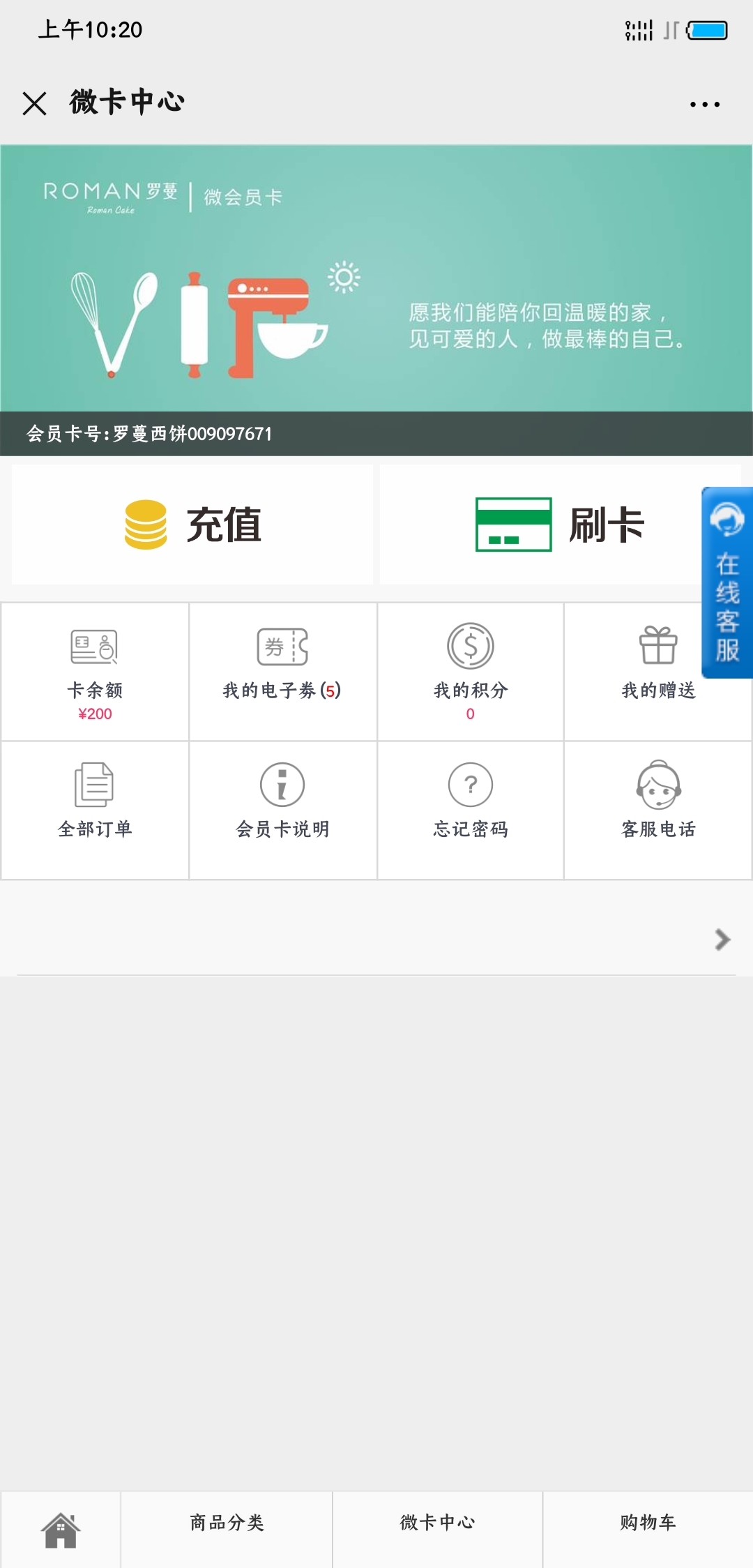
Task: View 卡余额 balance details
Action: 95,672
